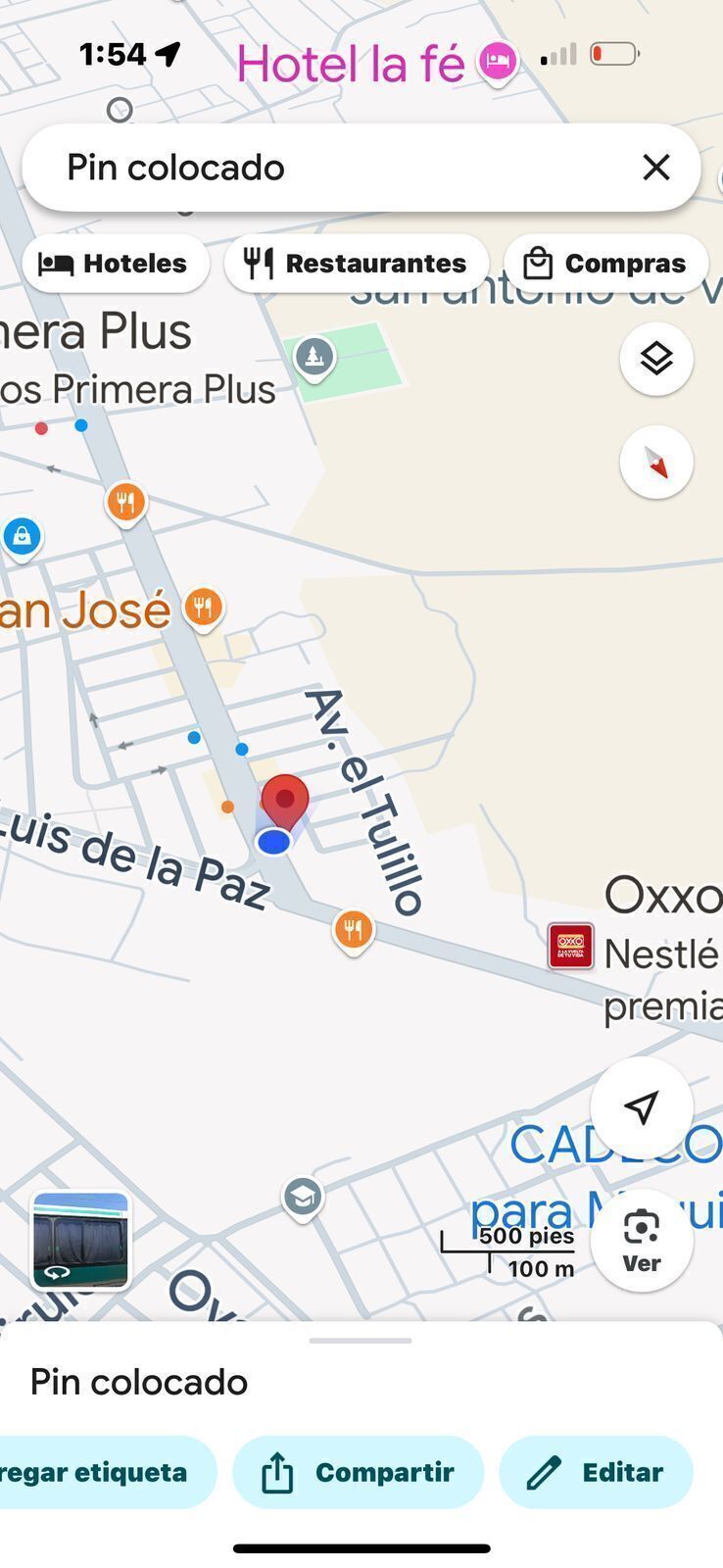Viewport: 723px width, 1568px height.
Task: Reset map orientation with the compass
Action: (656, 463)
